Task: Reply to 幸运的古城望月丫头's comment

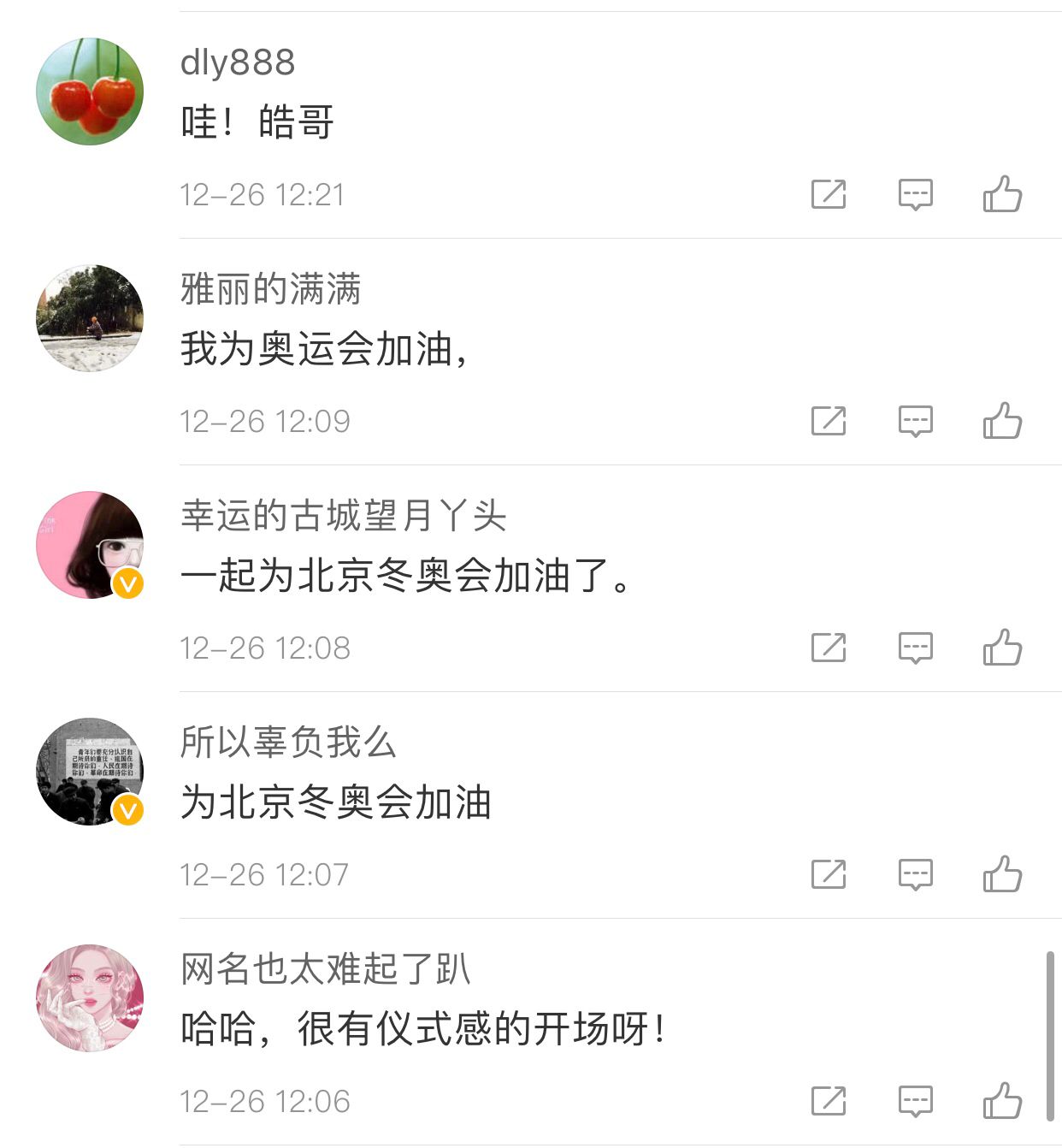Action: [915, 648]
